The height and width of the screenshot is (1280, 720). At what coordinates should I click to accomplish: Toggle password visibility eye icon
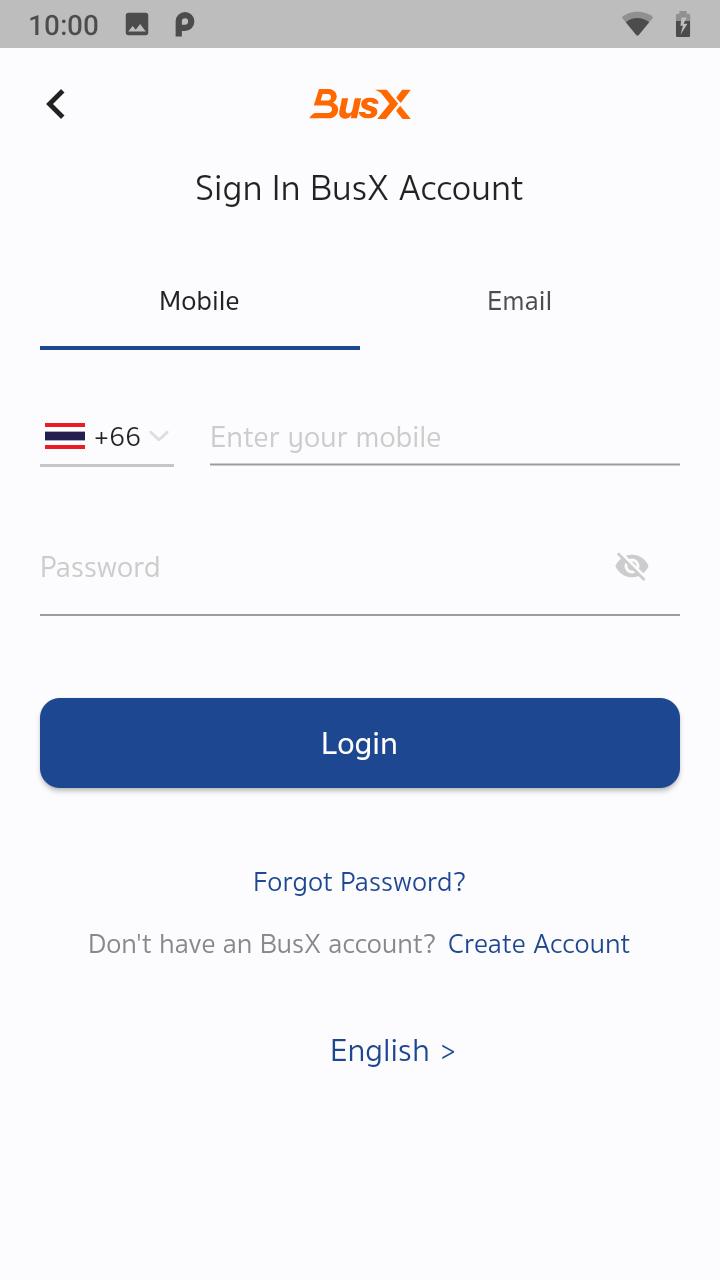coord(632,567)
